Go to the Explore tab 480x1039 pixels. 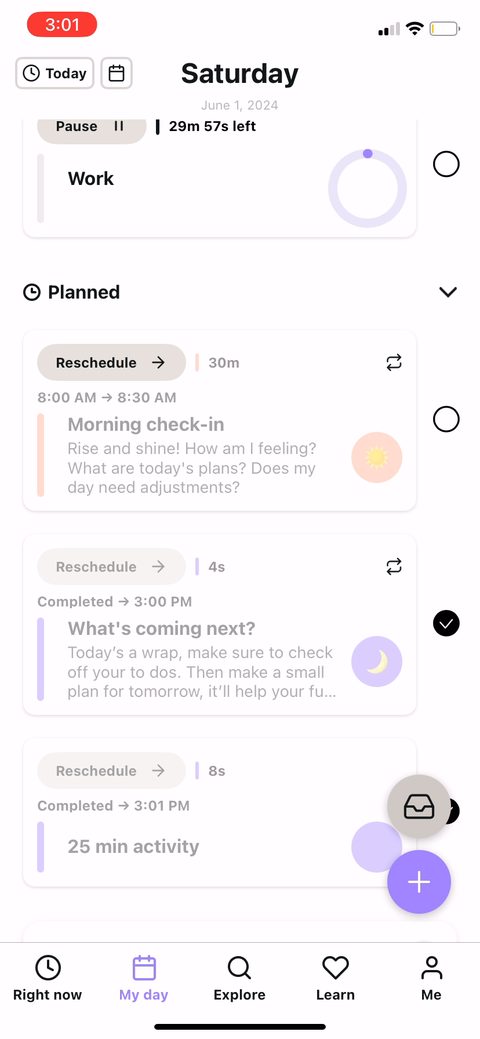(x=239, y=979)
